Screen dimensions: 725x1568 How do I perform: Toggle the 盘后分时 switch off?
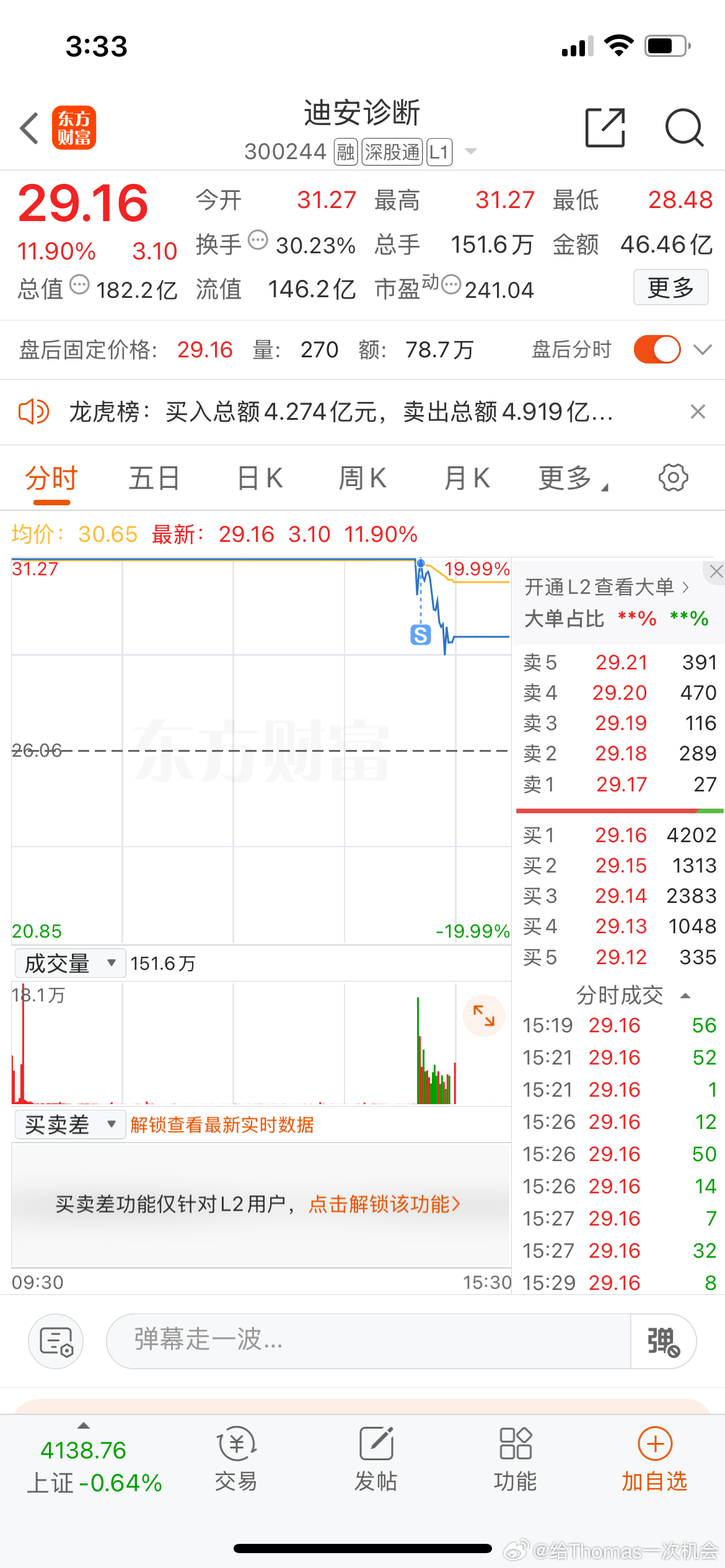pyautogui.click(x=656, y=349)
